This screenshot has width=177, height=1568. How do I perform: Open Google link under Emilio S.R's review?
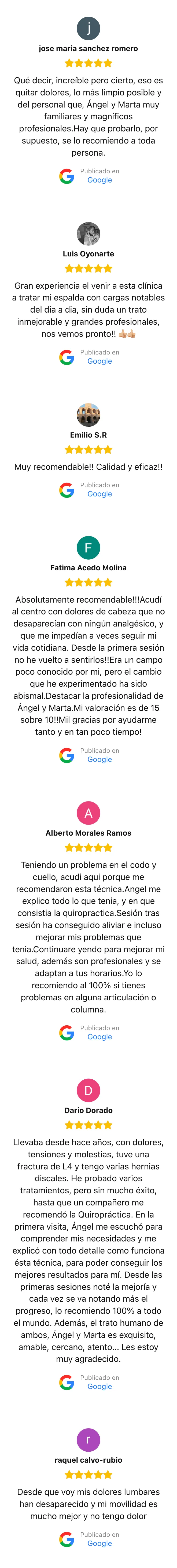pyautogui.click(x=99, y=494)
